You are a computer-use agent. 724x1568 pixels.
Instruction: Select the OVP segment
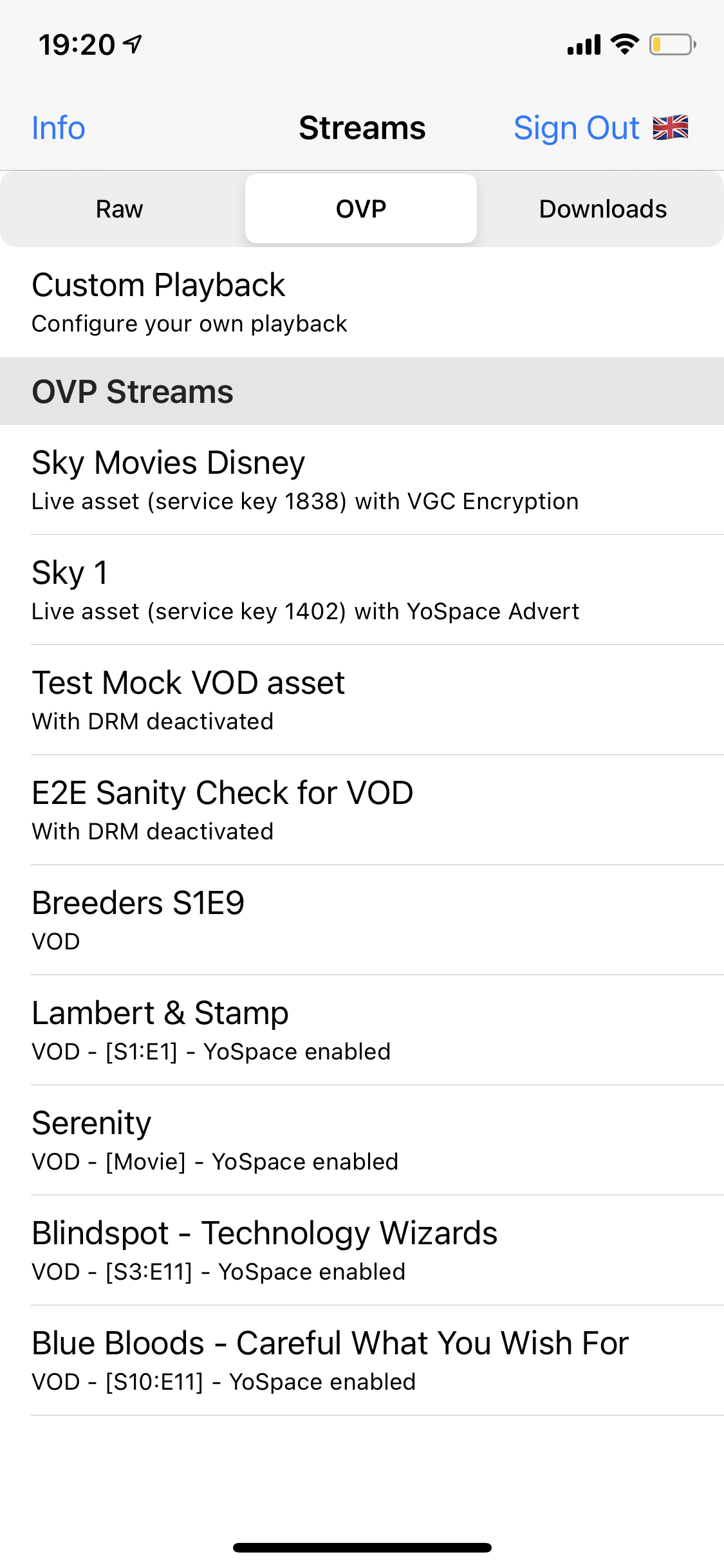[x=361, y=209]
